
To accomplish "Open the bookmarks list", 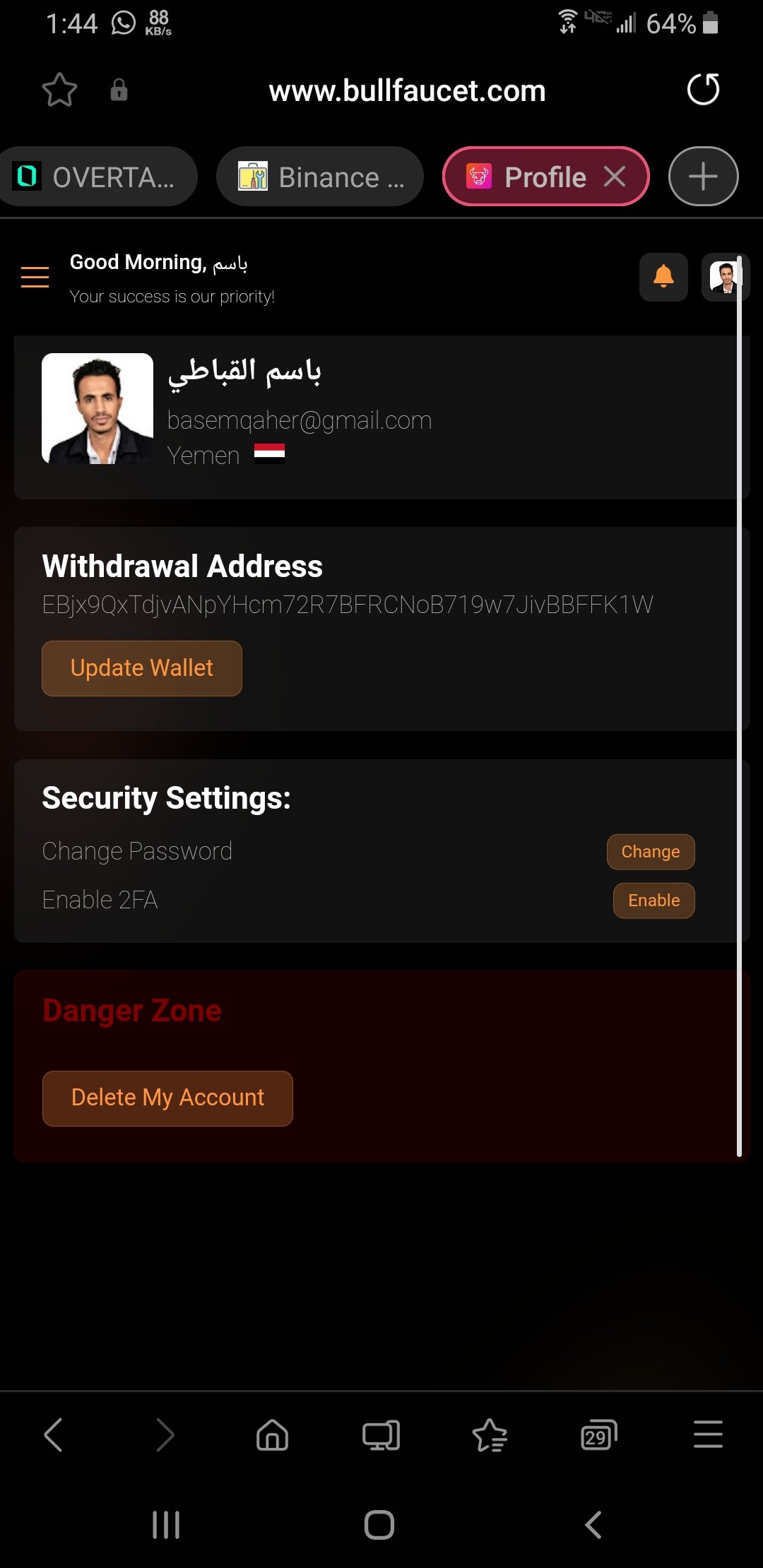I will pos(490,1435).
